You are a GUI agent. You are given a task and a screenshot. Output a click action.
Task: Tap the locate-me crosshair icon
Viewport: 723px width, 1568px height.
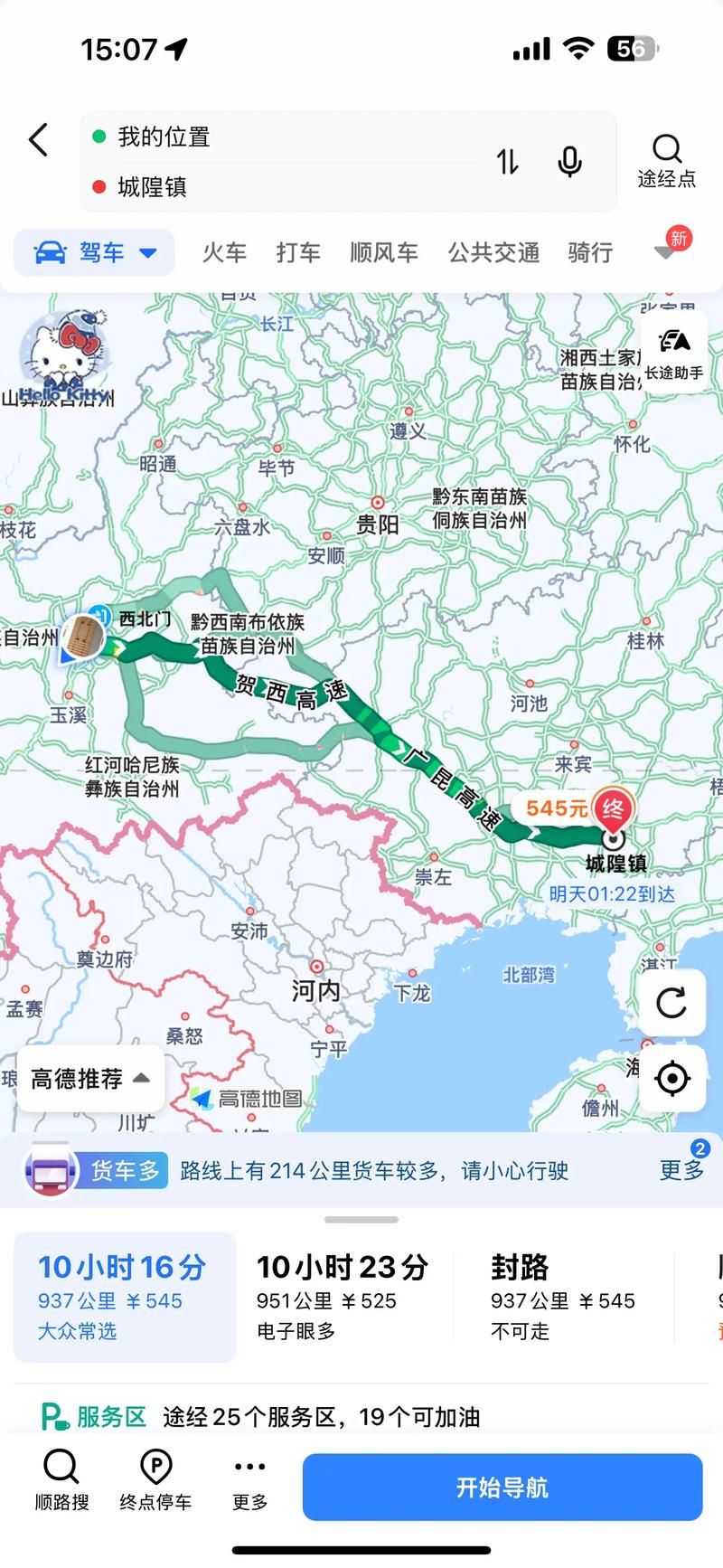click(671, 1079)
